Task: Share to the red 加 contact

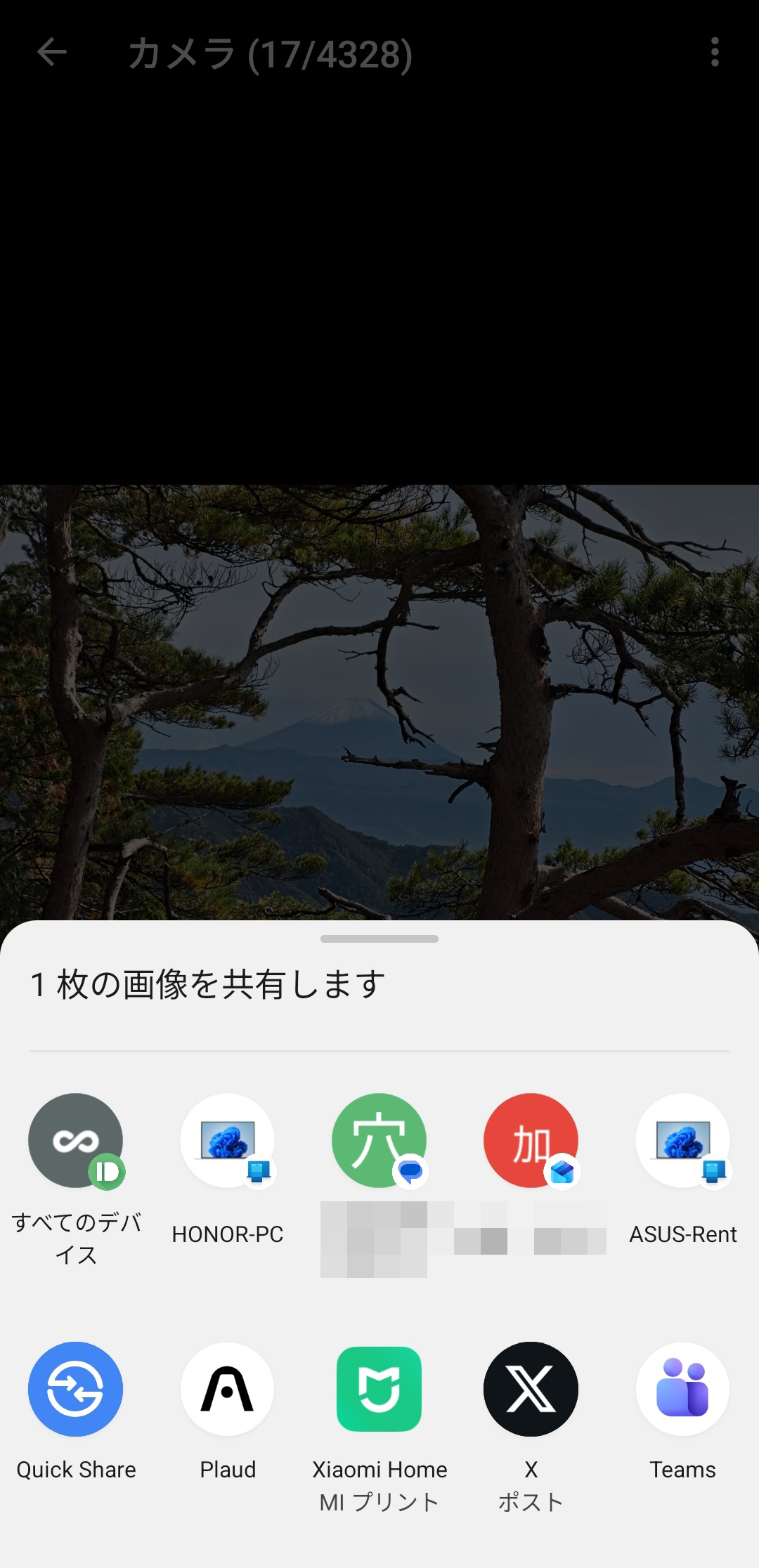Action: point(531,1141)
